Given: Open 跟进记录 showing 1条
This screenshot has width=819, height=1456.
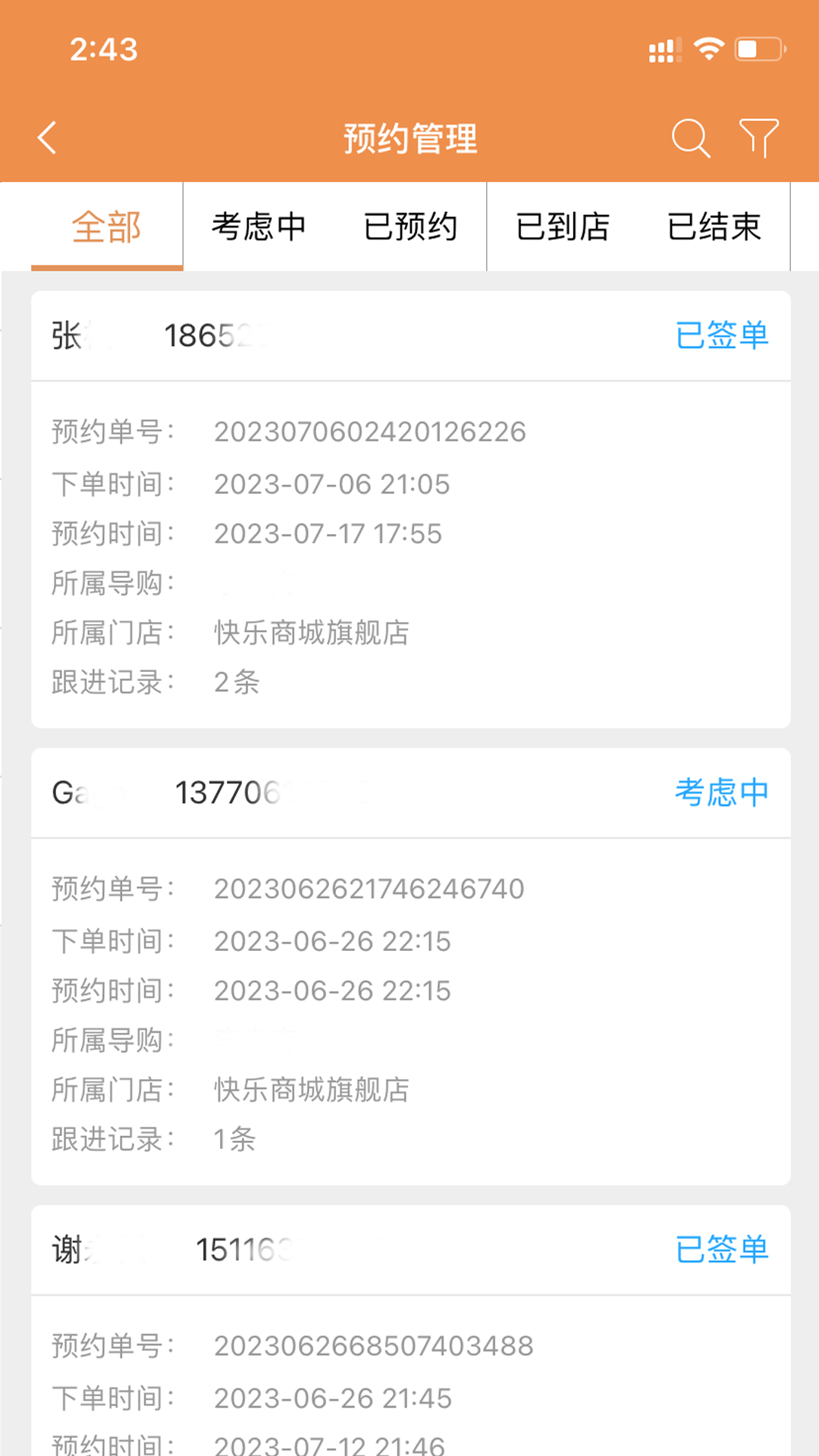Looking at the screenshot, I should (x=234, y=1138).
